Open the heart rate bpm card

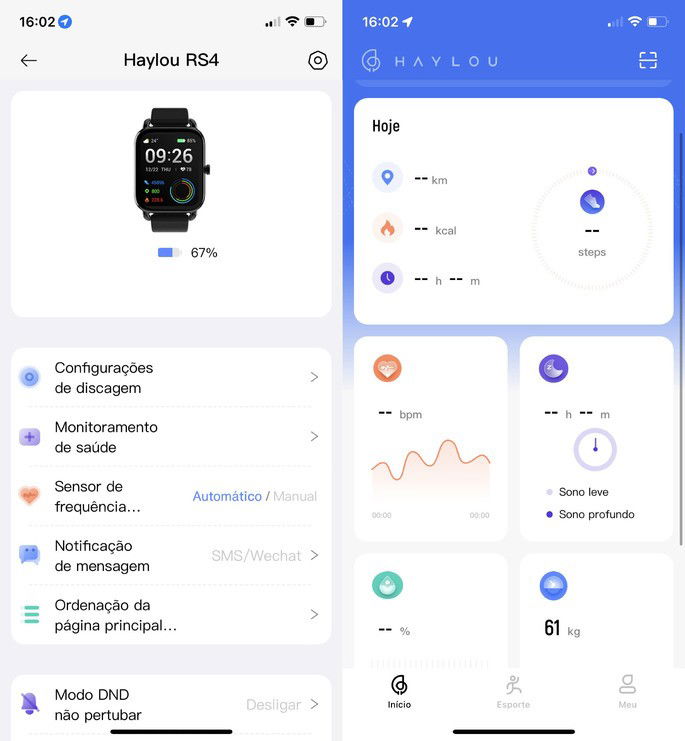(x=430, y=438)
